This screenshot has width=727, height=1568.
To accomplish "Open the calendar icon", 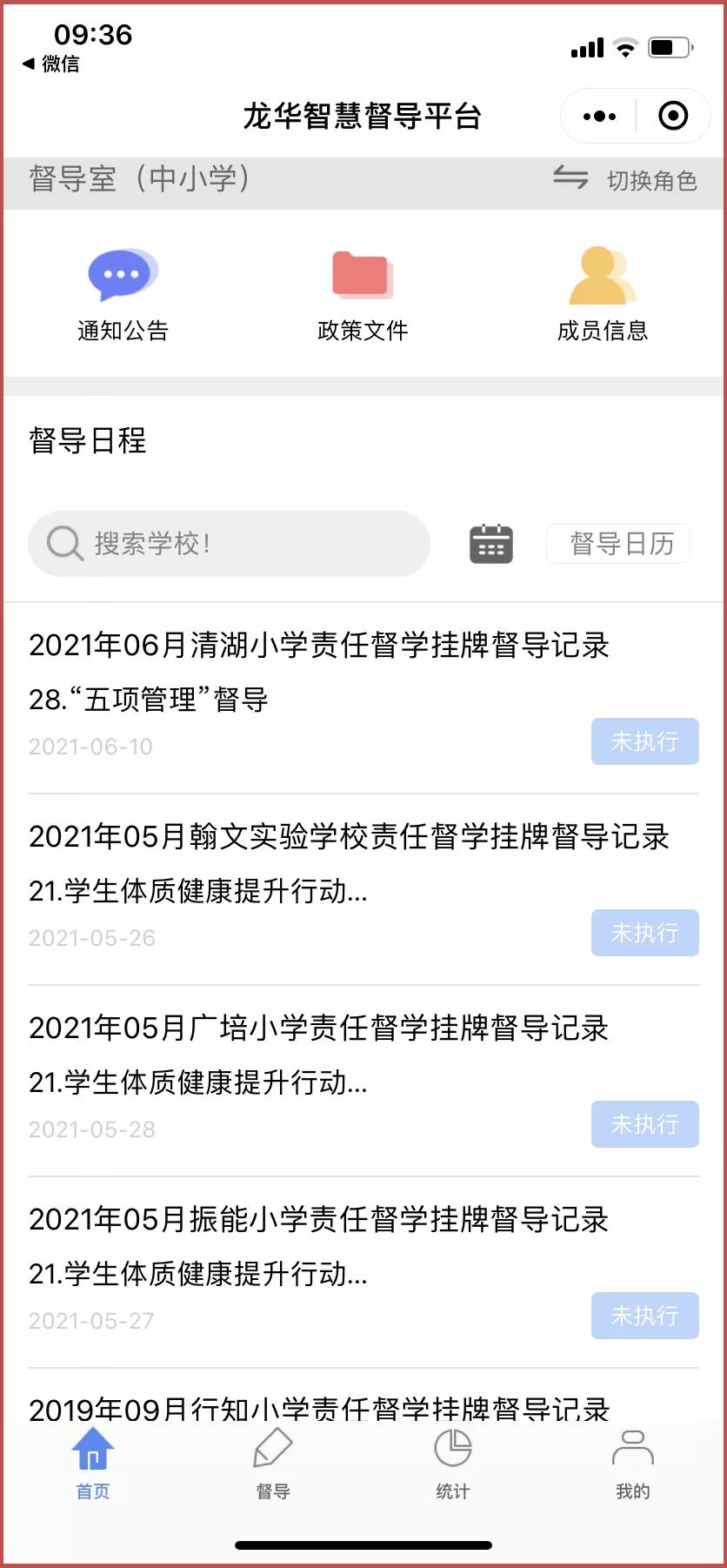I will click(x=491, y=544).
